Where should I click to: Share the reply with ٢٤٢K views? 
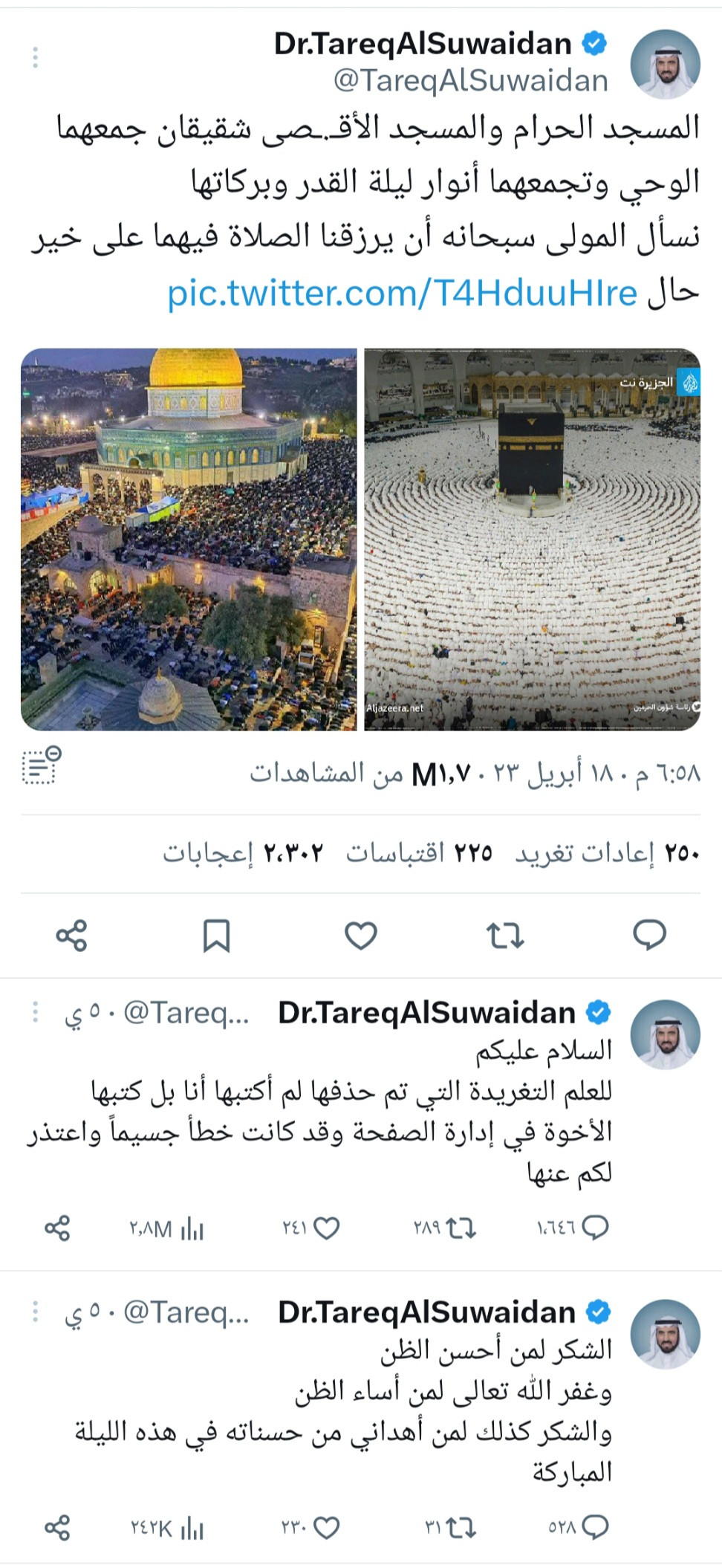click(x=57, y=1528)
